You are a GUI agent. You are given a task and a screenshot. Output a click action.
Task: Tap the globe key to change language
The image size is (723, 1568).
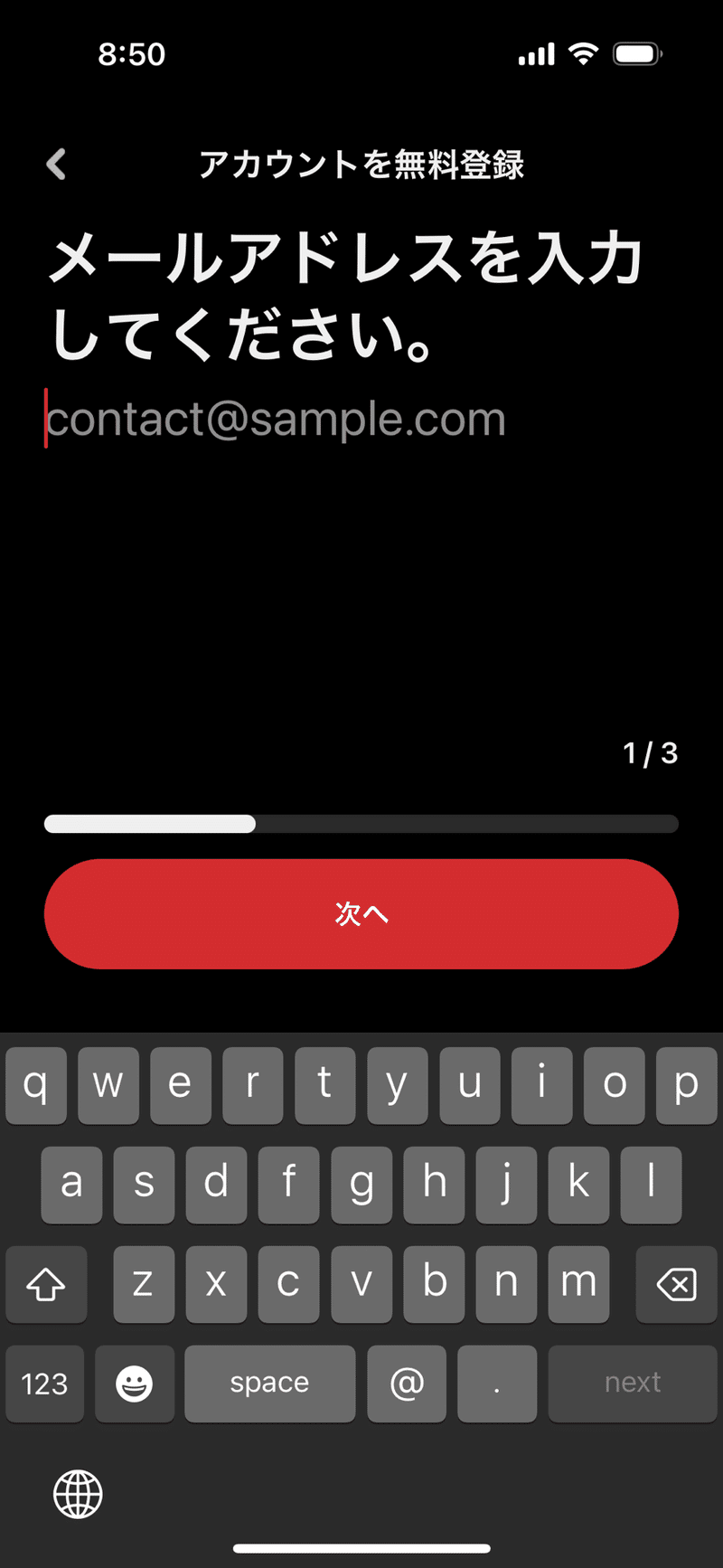point(78,1494)
